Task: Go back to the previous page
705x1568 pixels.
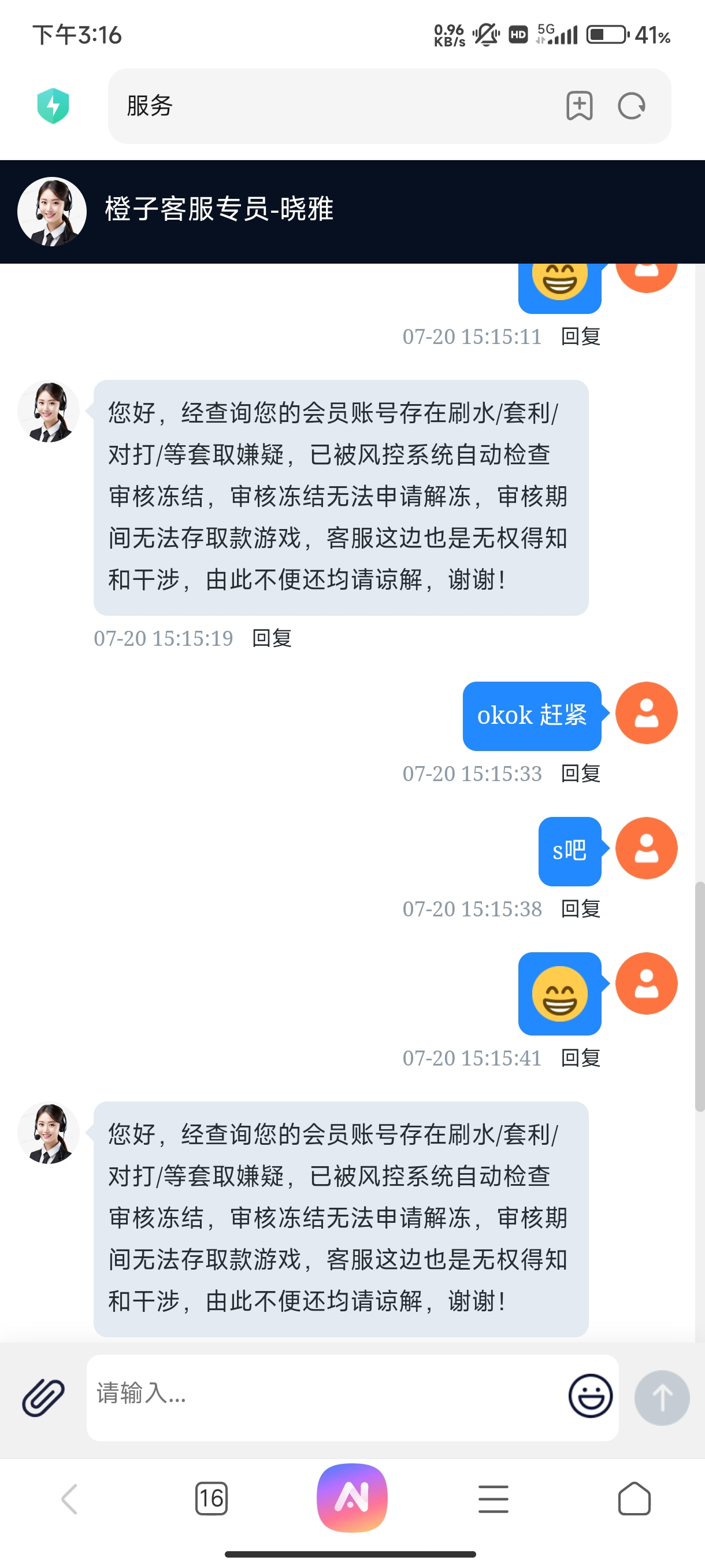Action: [70, 1499]
